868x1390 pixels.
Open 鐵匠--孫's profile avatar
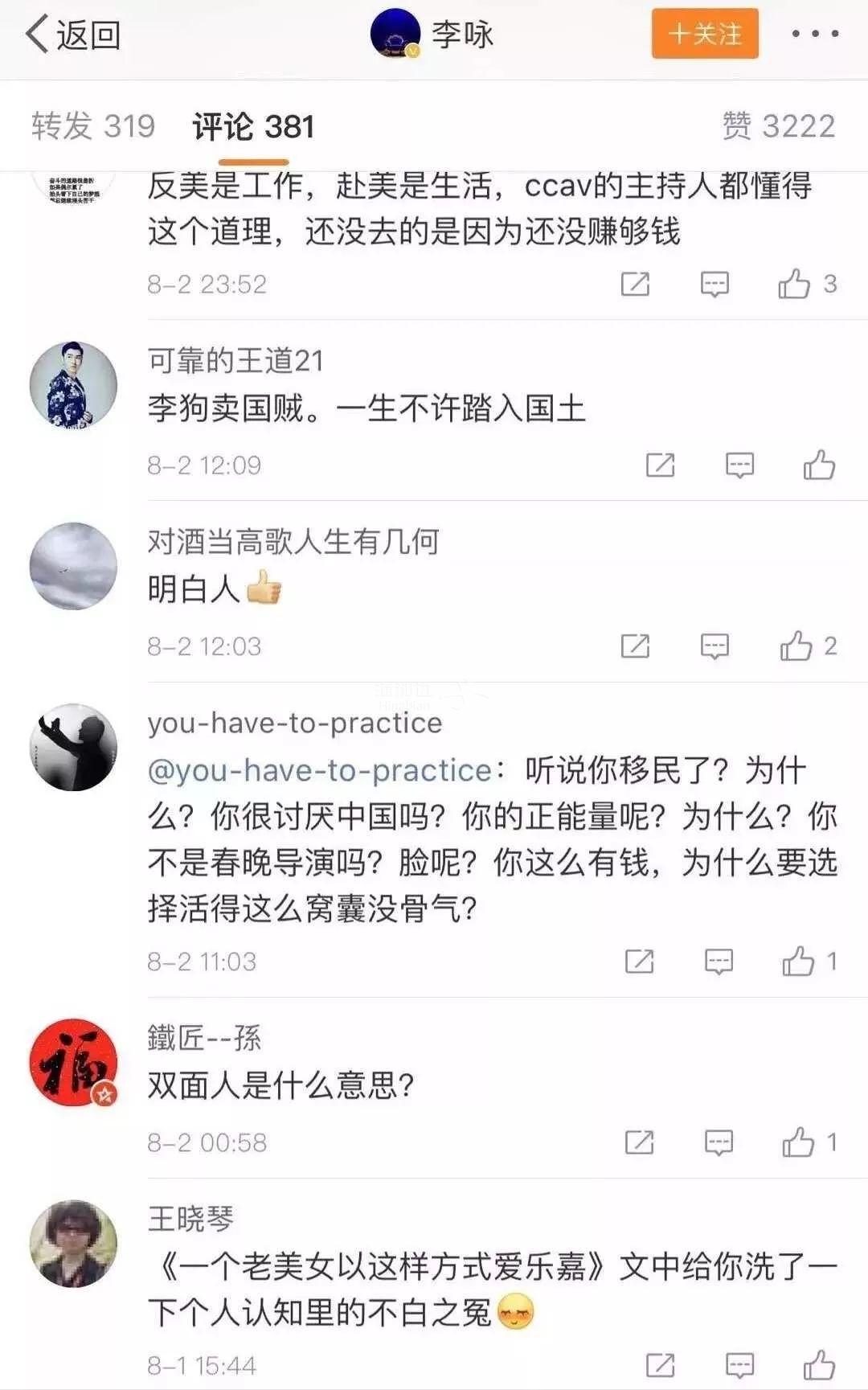(x=73, y=1062)
